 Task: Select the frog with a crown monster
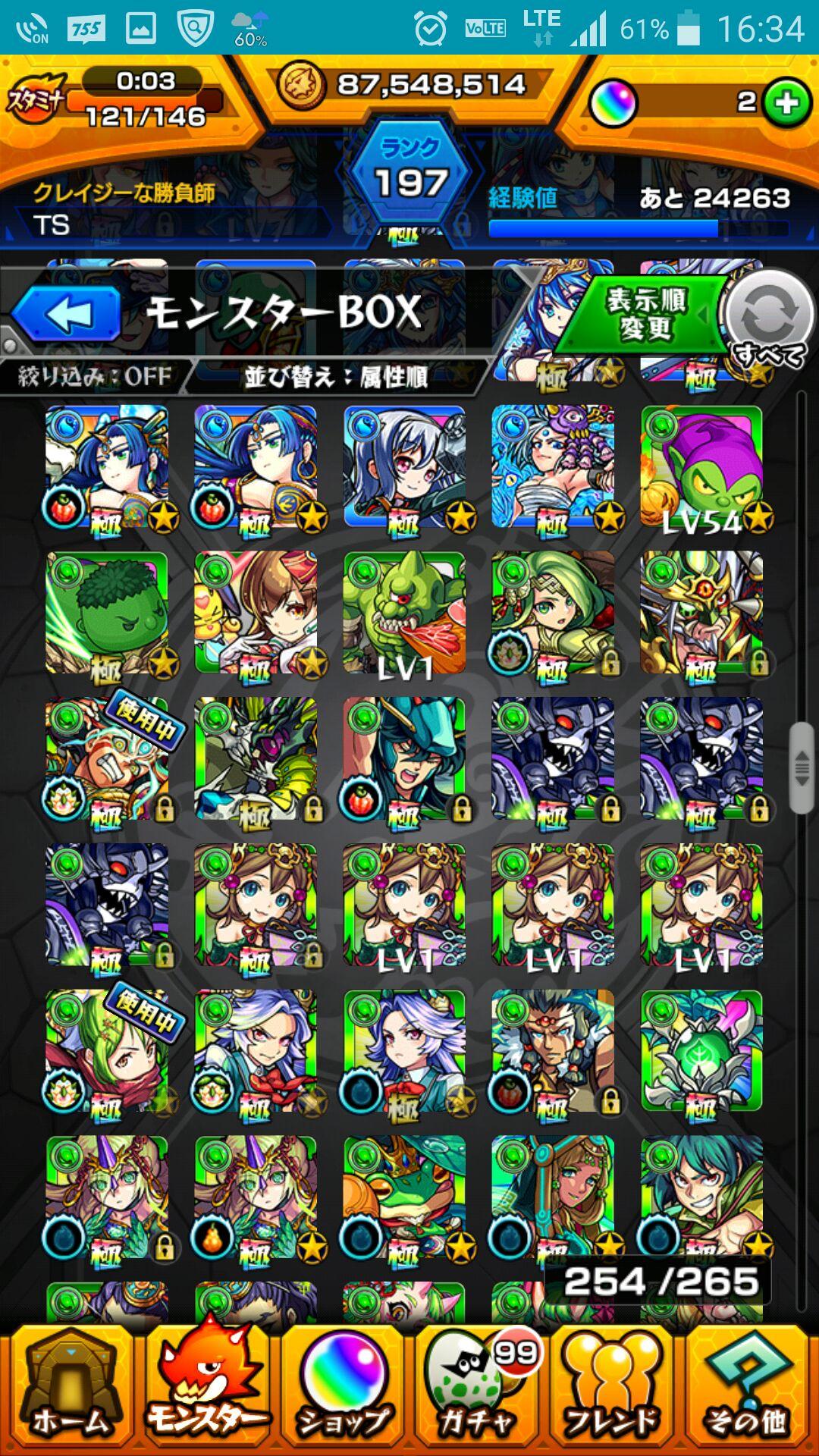click(x=404, y=1197)
